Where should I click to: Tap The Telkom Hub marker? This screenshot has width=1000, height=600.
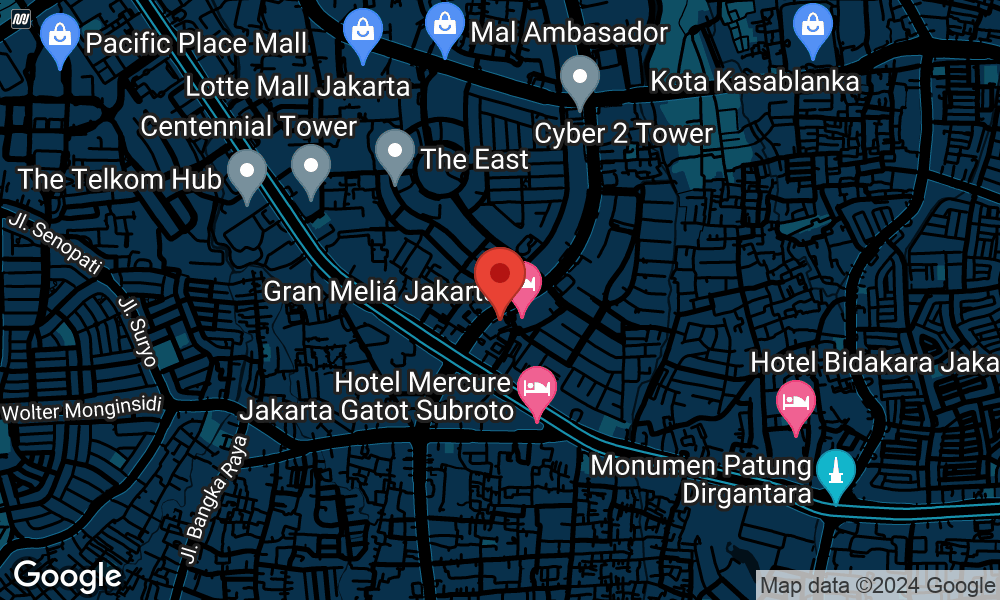pos(246,172)
